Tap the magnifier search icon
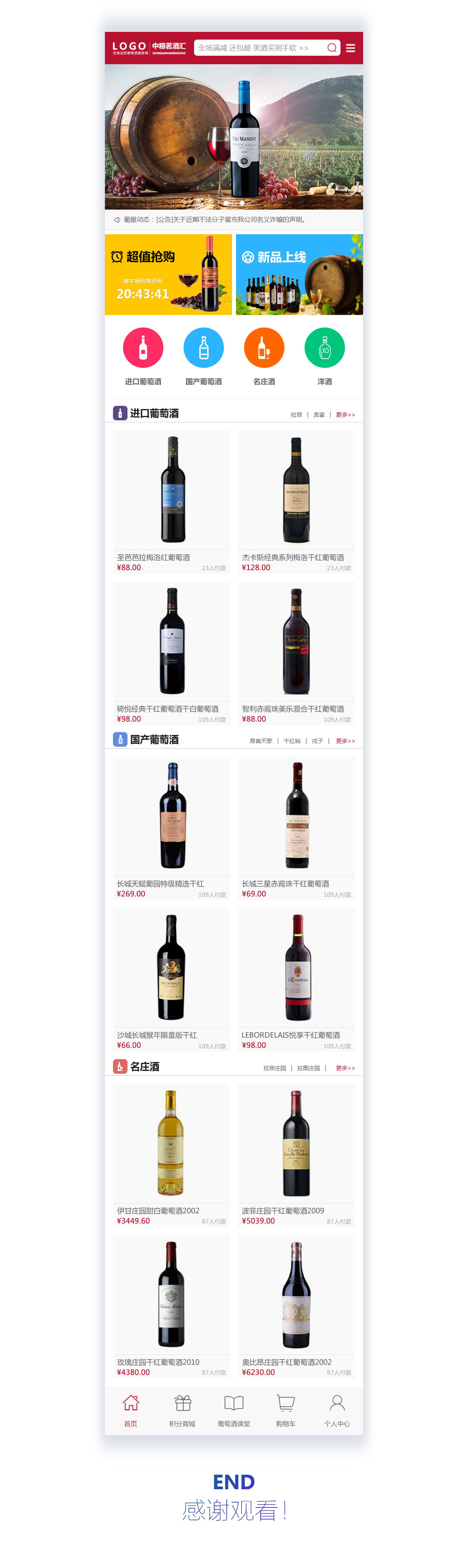 [332, 48]
